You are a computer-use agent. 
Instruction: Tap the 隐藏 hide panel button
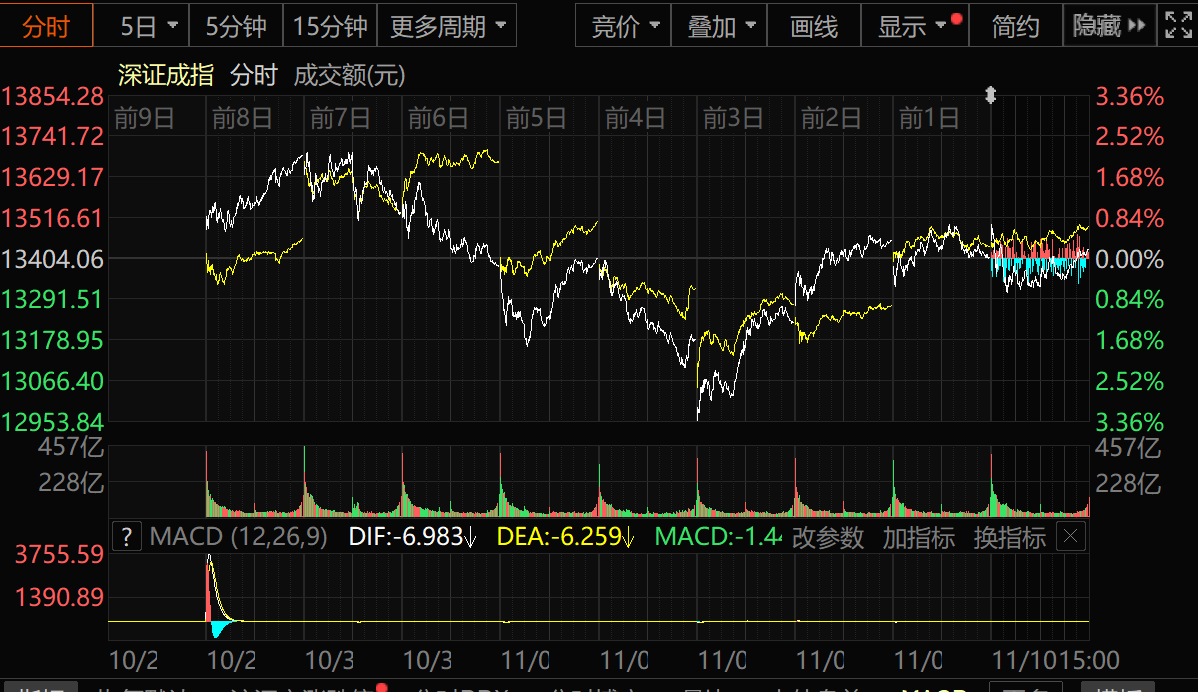1108,27
